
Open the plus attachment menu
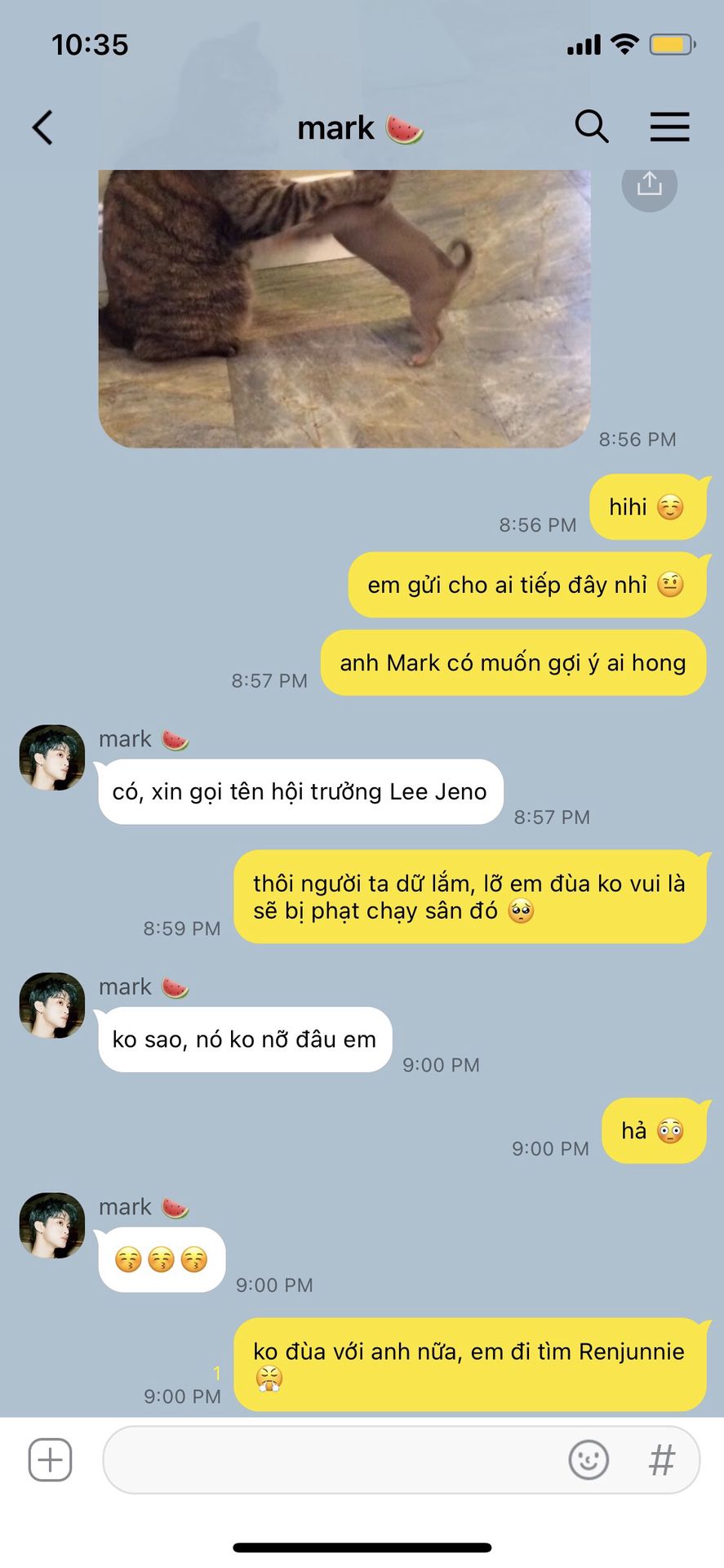tap(51, 1459)
